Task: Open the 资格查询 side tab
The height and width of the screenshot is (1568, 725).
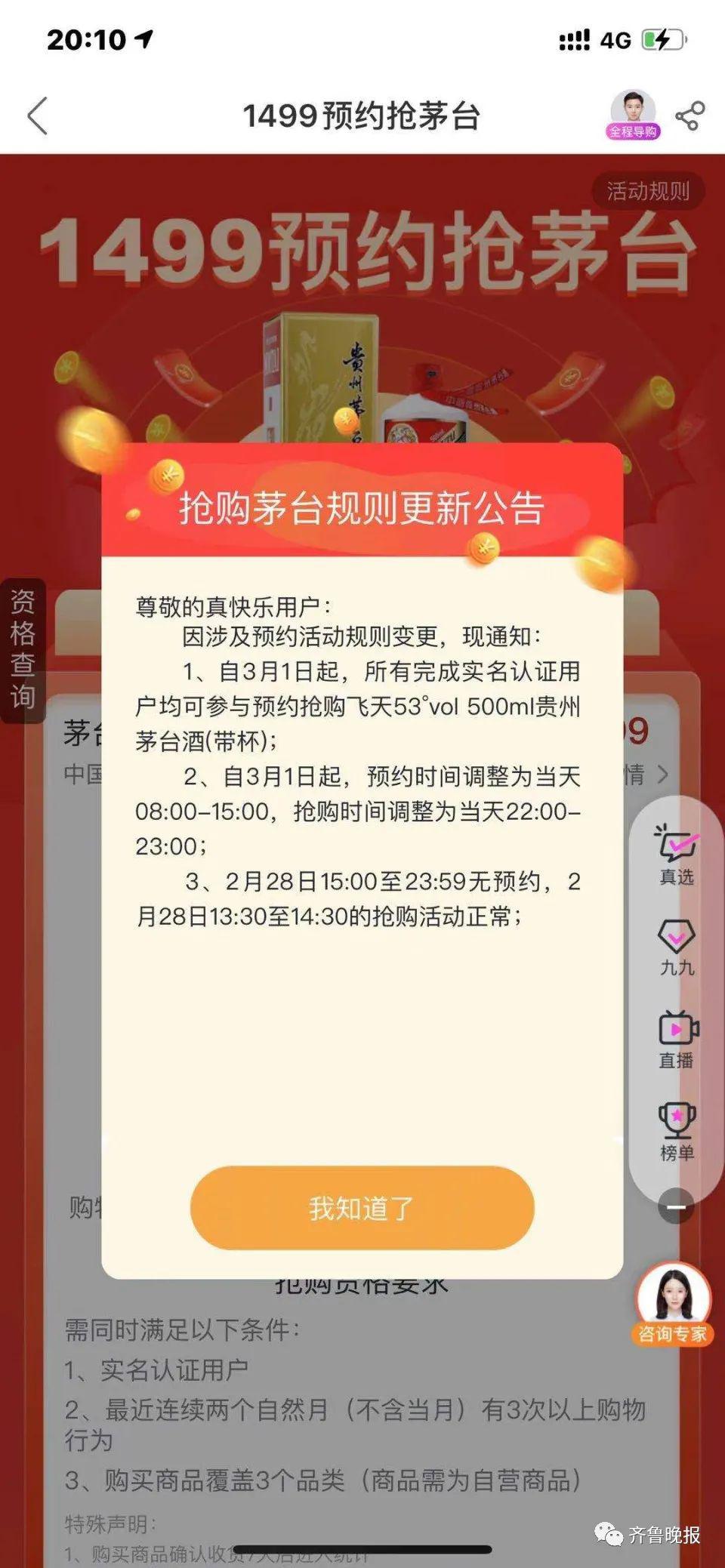Action: tap(23, 650)
